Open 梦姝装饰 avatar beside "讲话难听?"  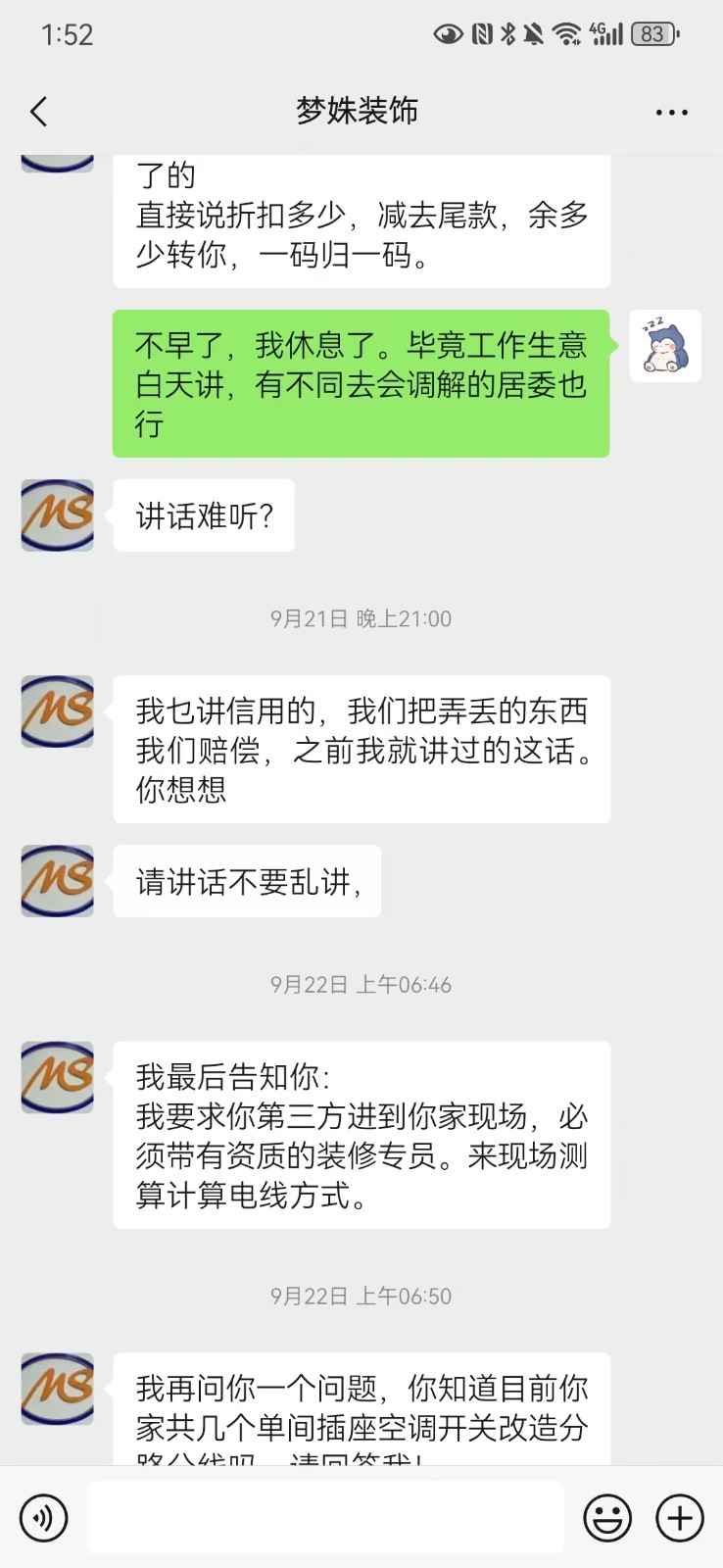point(58,515)
